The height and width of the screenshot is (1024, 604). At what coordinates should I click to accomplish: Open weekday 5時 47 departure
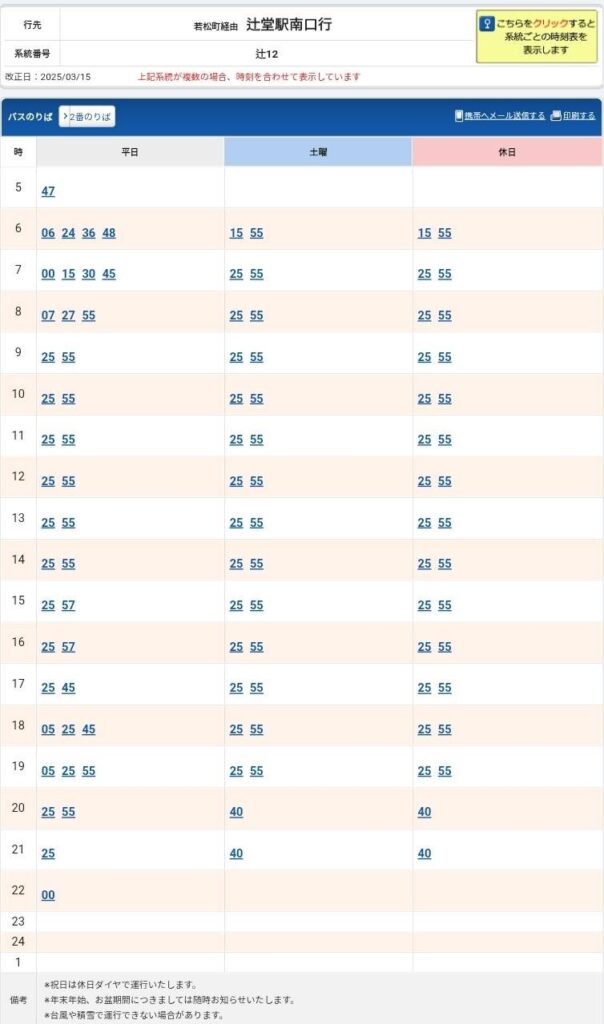click(48, 191)
